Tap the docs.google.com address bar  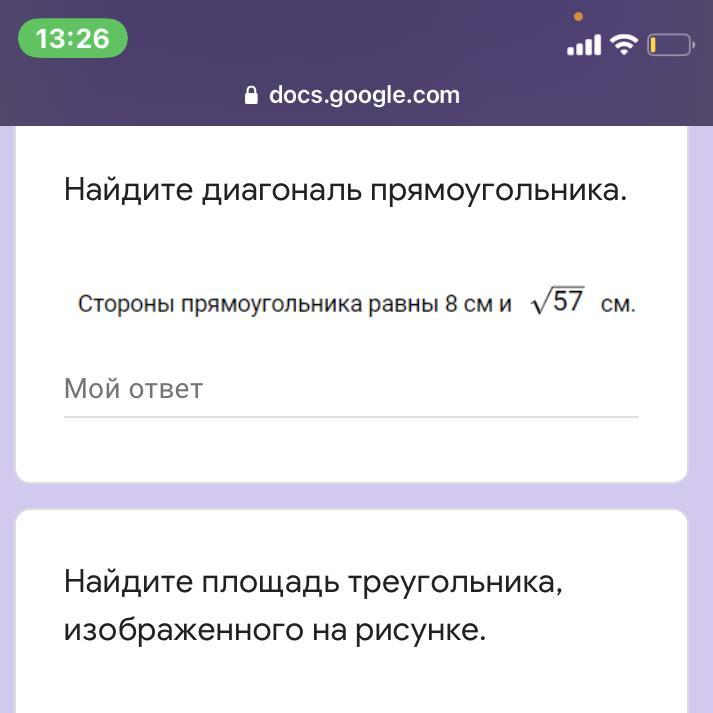[x=353, y=95]
